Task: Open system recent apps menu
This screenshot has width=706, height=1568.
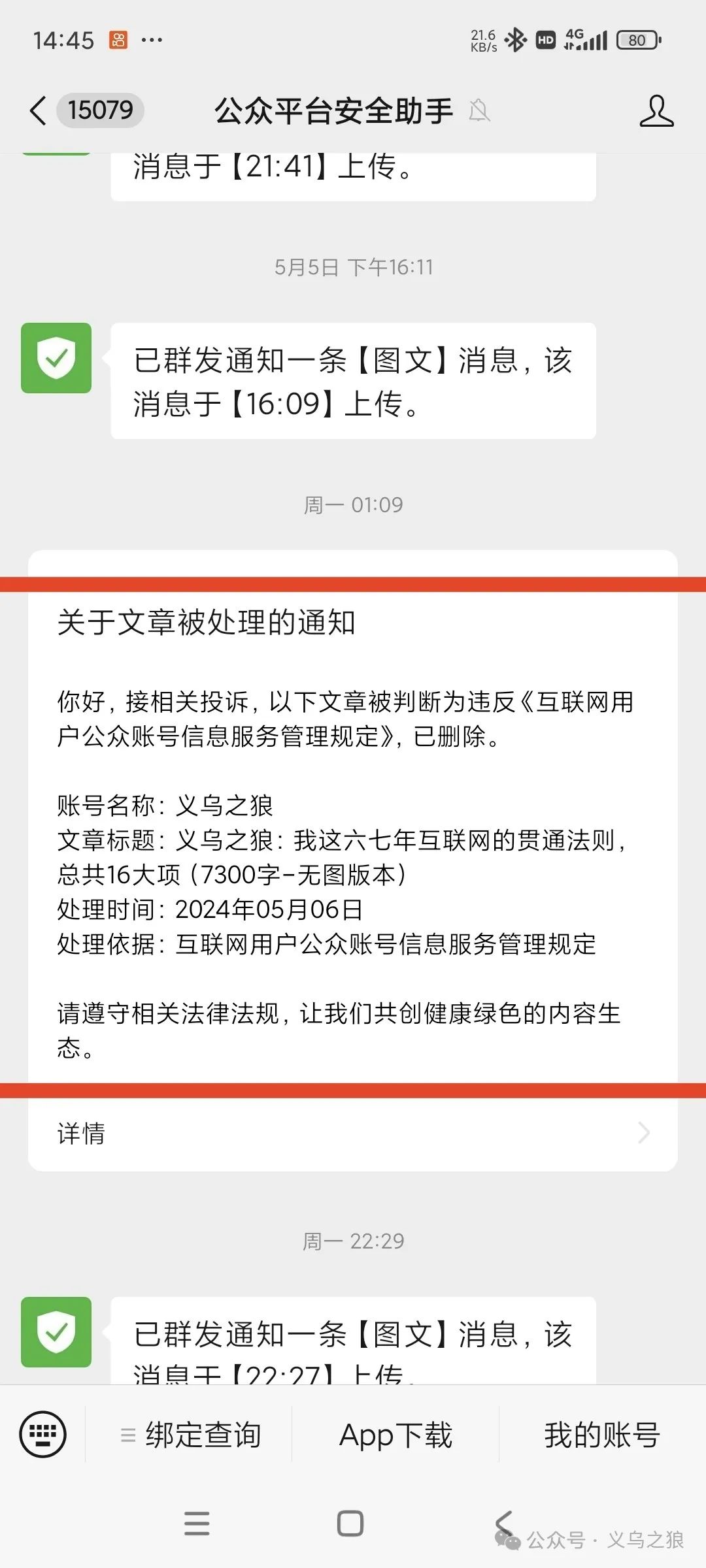Action: pos(197,1523)
